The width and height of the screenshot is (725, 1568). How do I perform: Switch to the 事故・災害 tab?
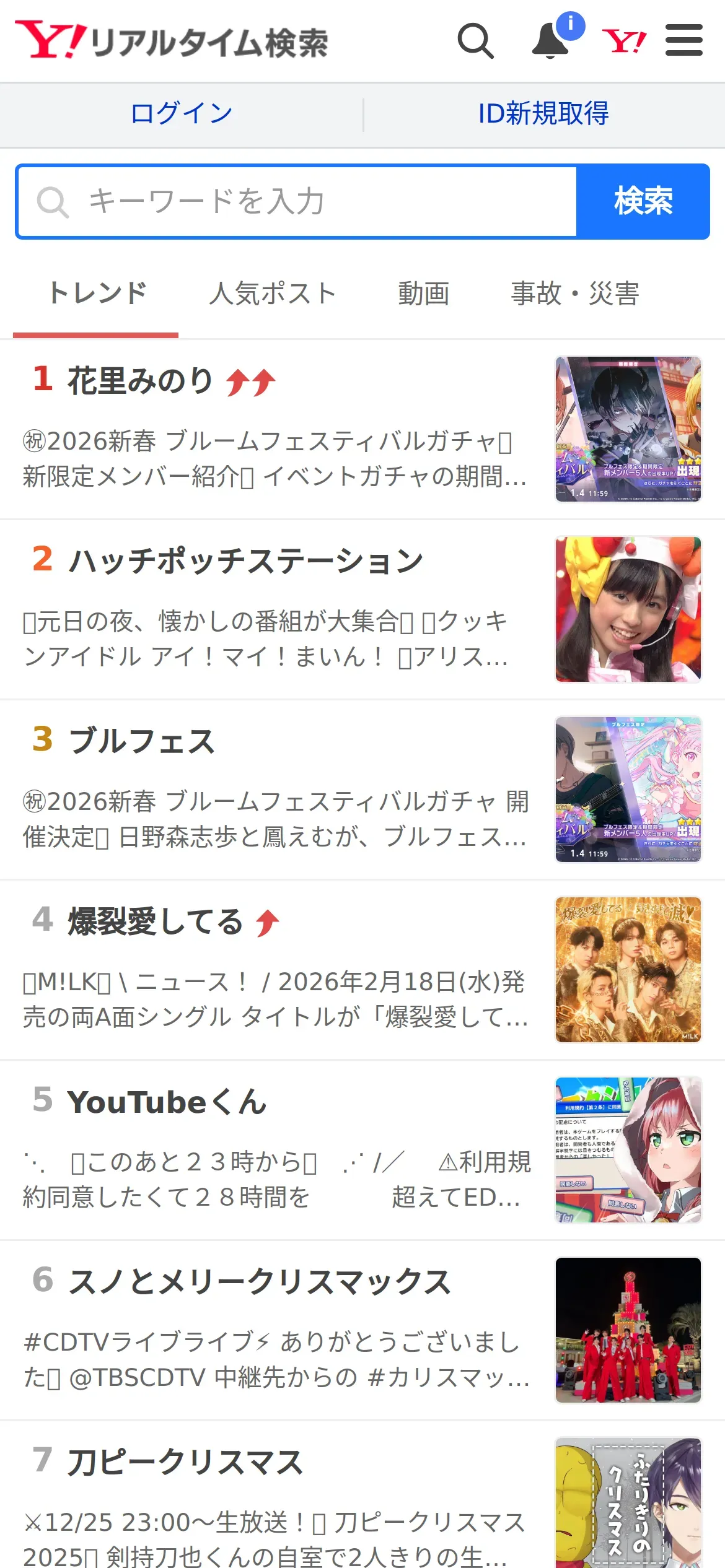[574, 294]
